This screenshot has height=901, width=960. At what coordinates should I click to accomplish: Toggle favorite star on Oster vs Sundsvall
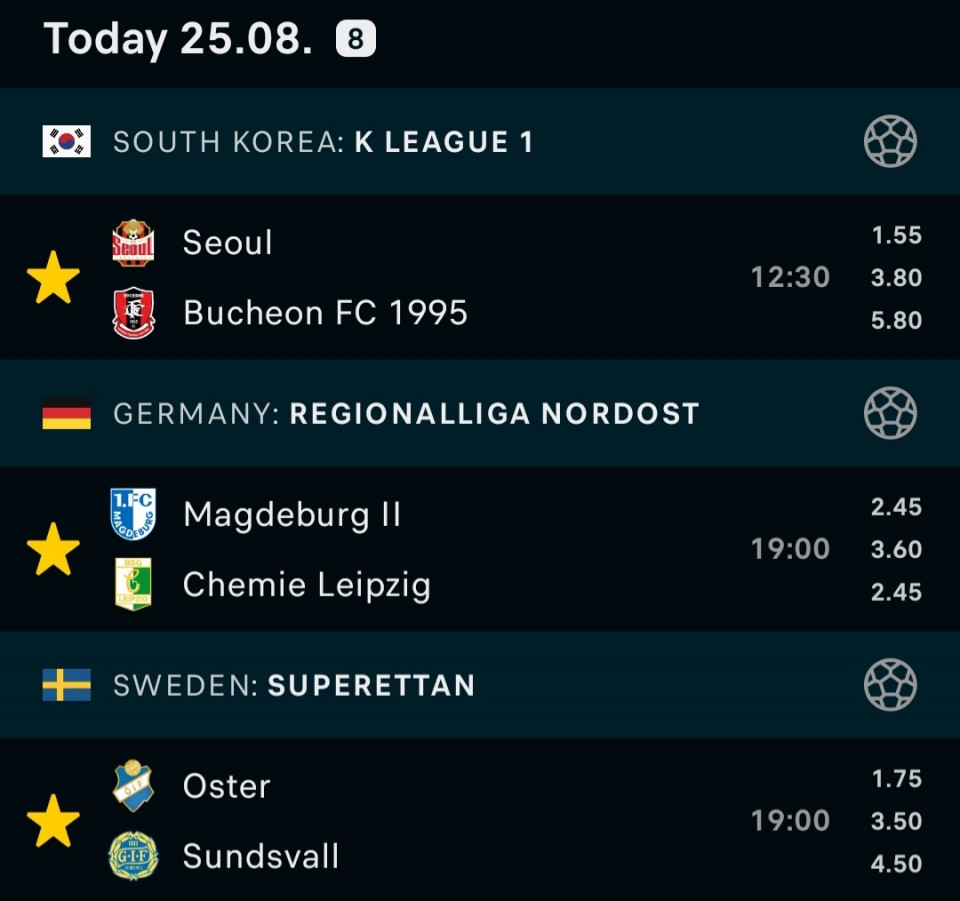53,821
